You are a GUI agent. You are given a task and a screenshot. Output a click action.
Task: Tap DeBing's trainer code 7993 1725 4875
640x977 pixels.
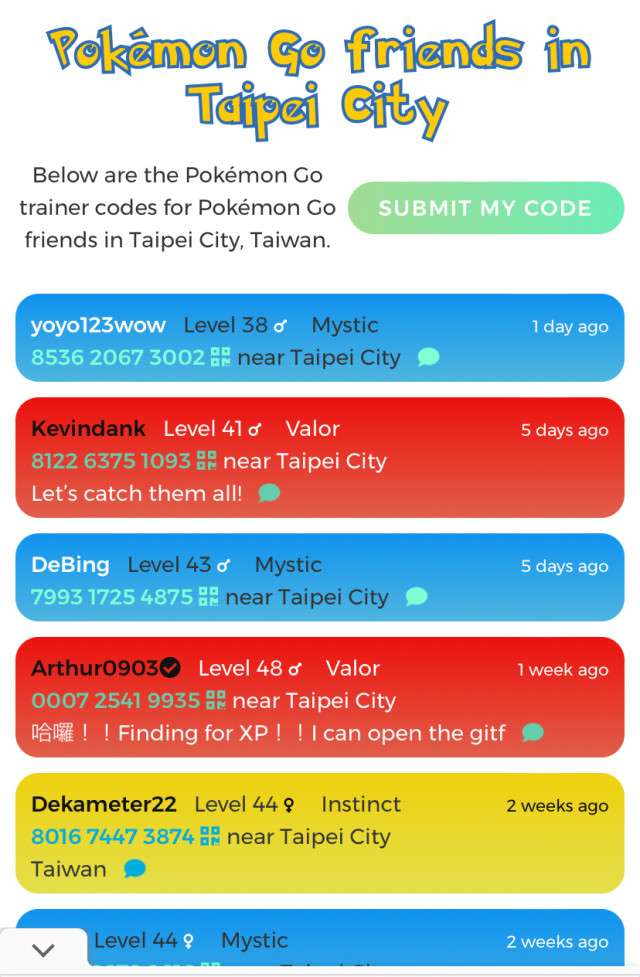point(112,597)
